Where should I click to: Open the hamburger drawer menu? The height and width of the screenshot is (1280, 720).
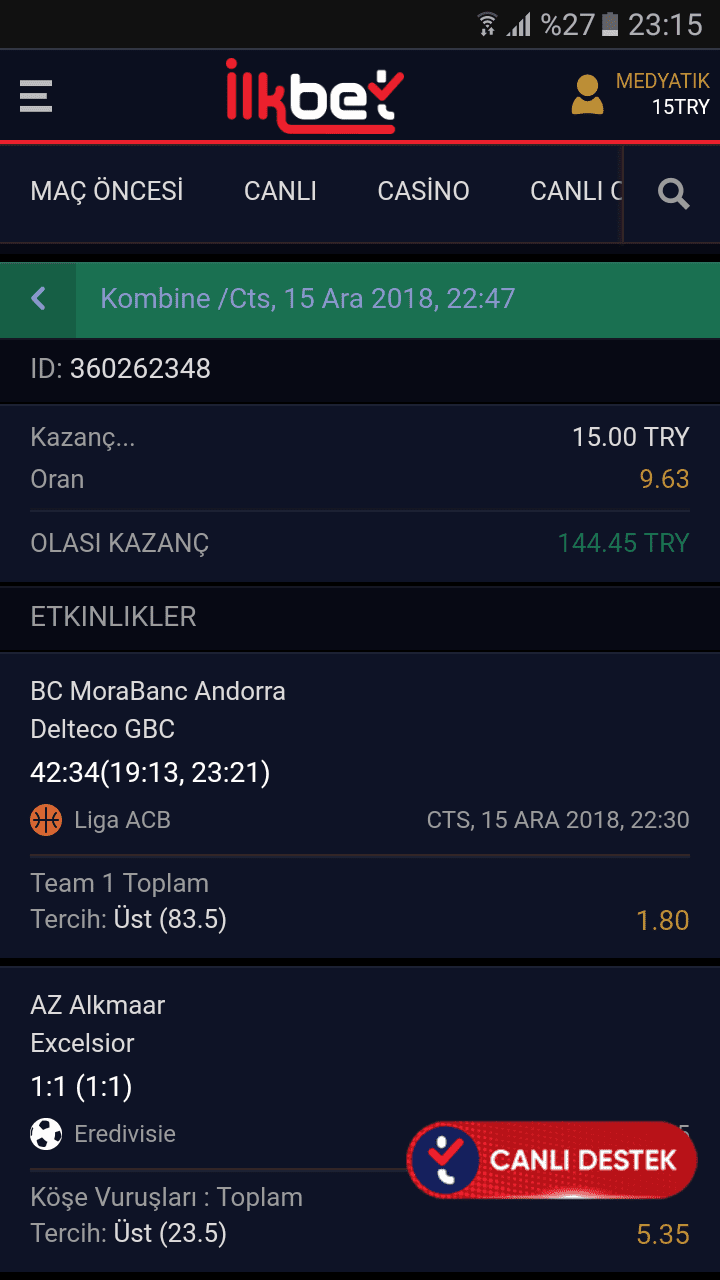[36, 96]
